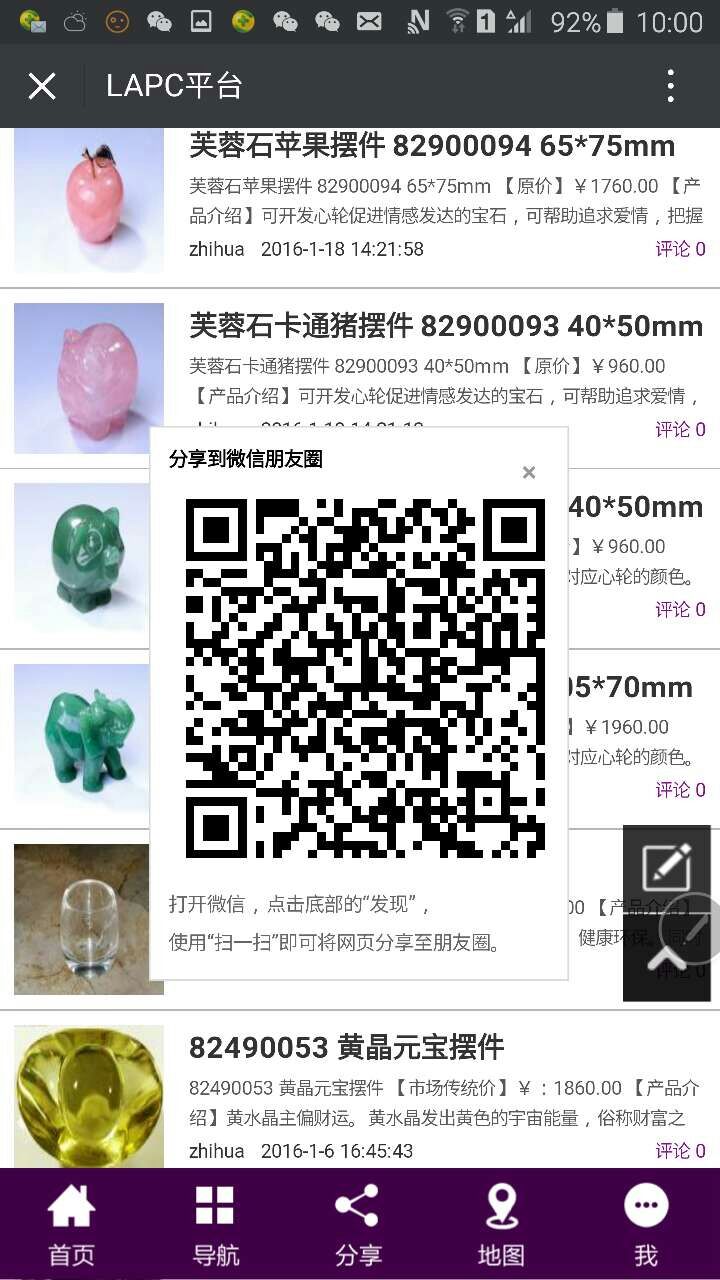View the green jade elephant image
Image resolution: width=720 pixels, height=1280 pixels.
tap(89, 738)
